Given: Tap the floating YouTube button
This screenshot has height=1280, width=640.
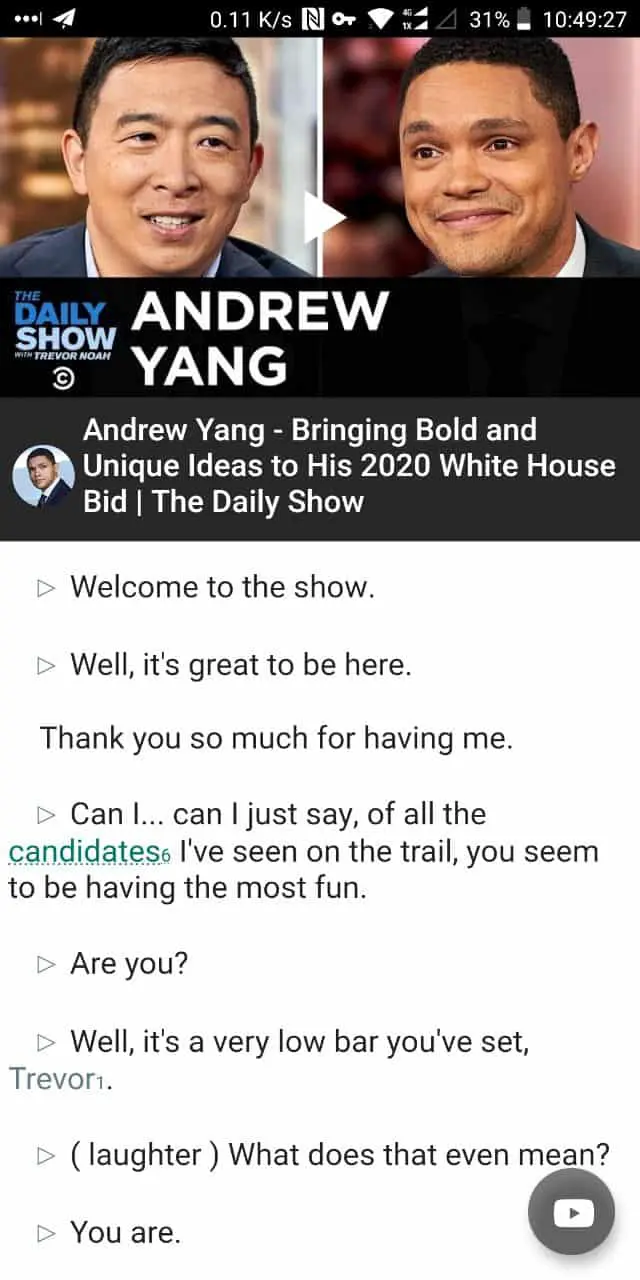Looking at the screenshot, I should coord(572,1213).
